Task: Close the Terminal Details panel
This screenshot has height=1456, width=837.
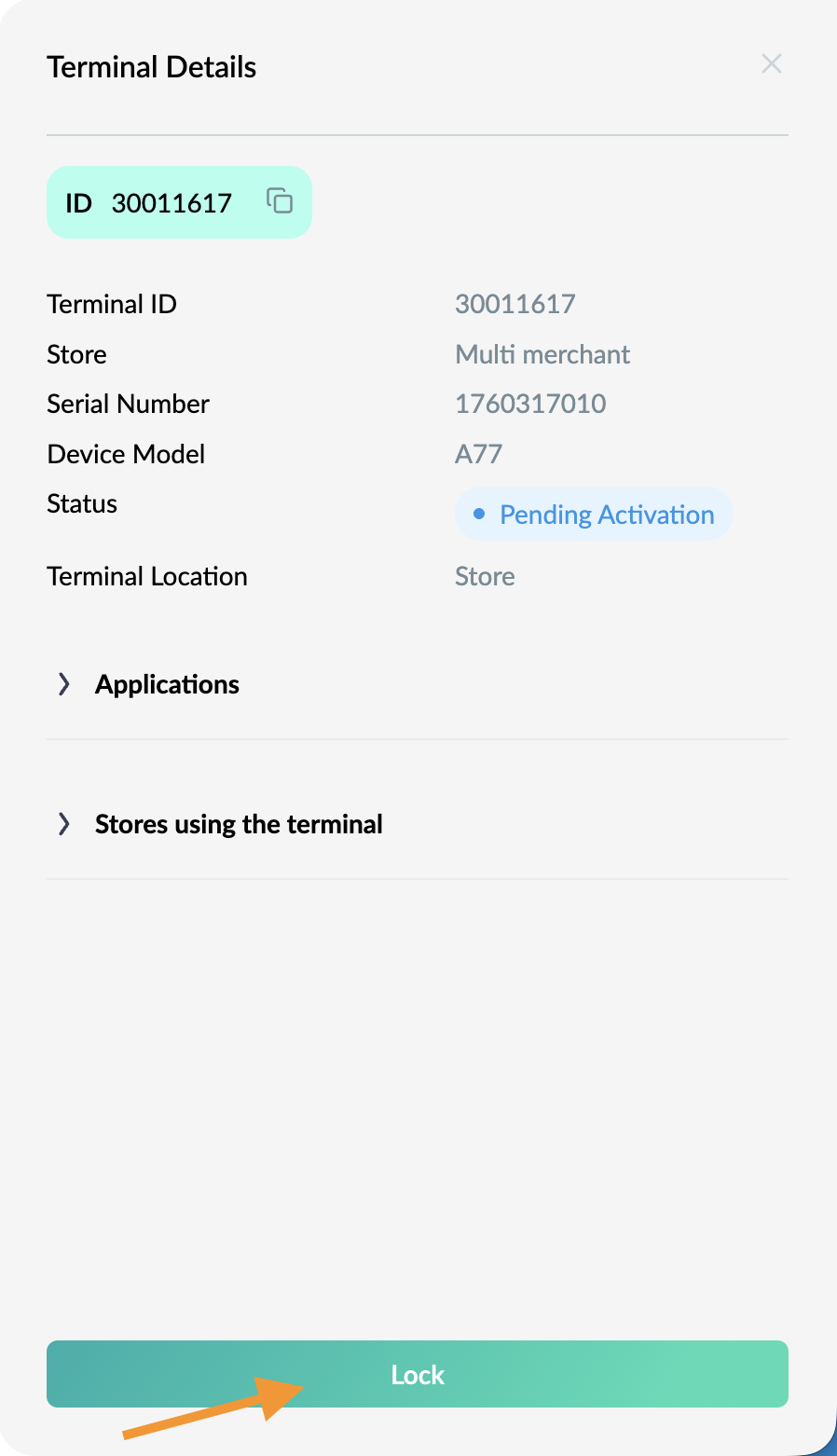Action: (771, 64)
